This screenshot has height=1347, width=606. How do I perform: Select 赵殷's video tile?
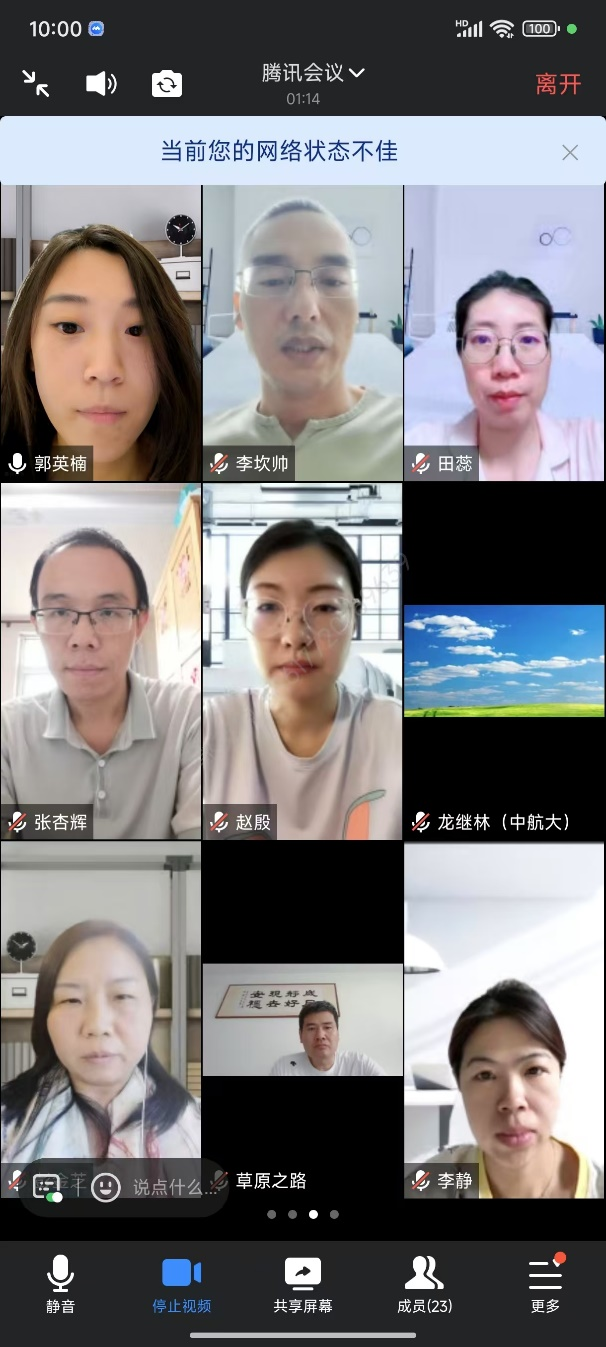tap(302, 661)
